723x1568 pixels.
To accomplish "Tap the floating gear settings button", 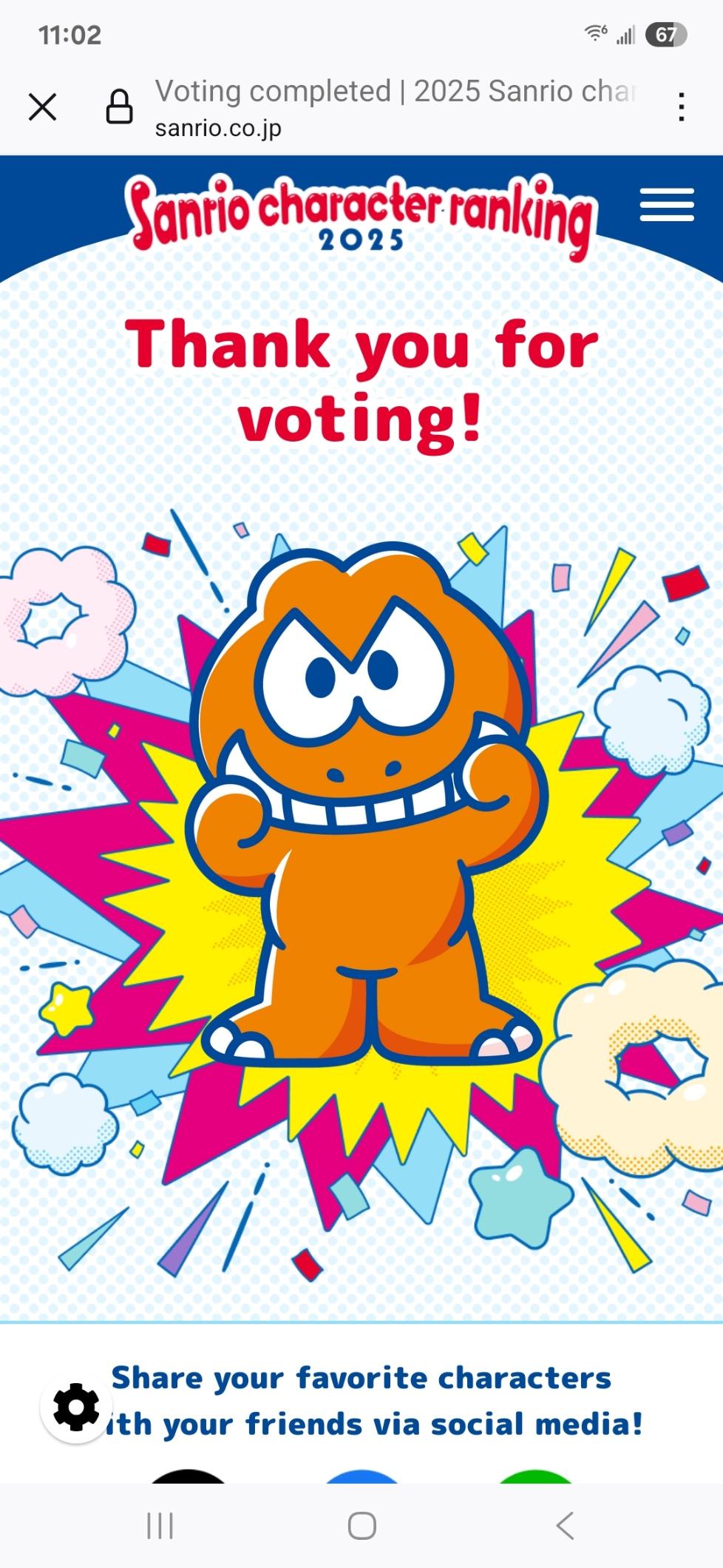I will 76,1407.
